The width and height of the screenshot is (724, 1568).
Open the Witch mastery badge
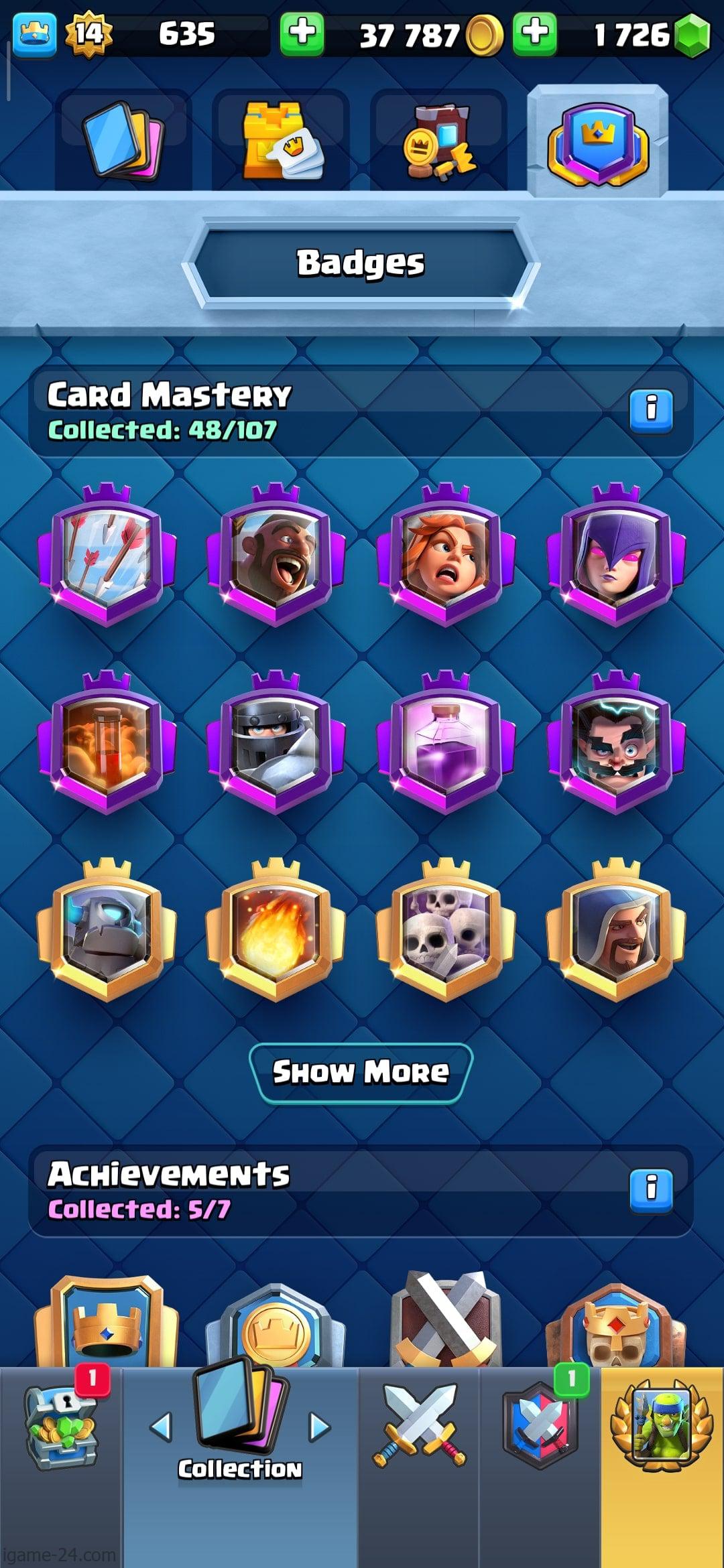pyautogui.click(x=615, y=555)
